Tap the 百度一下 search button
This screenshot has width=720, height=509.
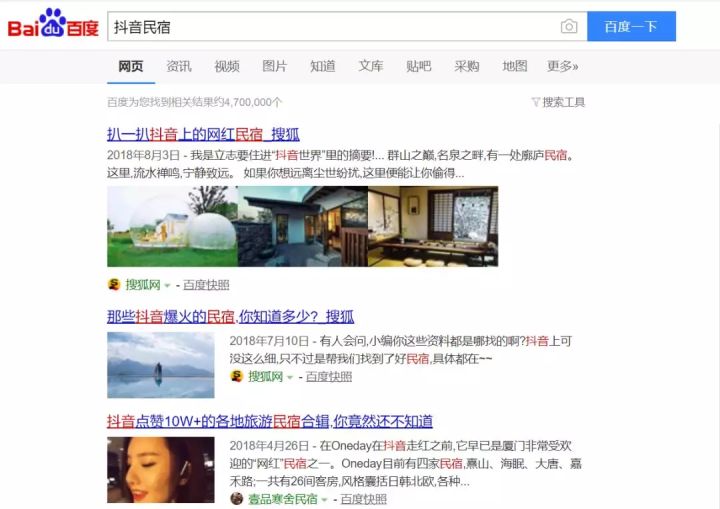point(631,27)
